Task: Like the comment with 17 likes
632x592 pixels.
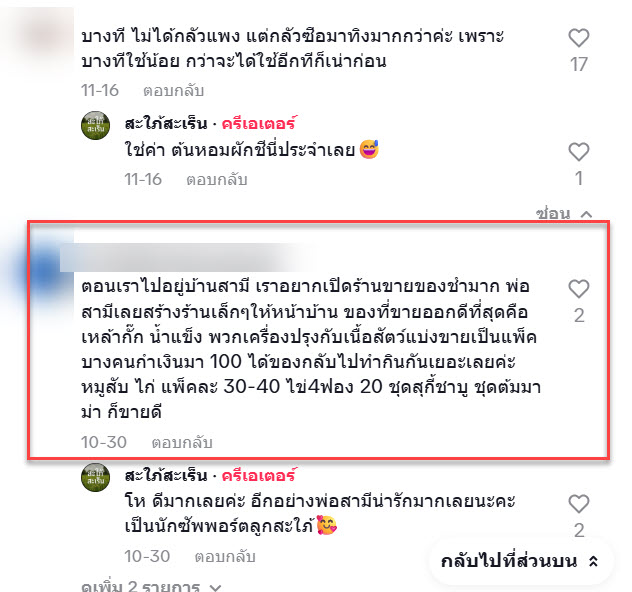Action: pos(578,40)
